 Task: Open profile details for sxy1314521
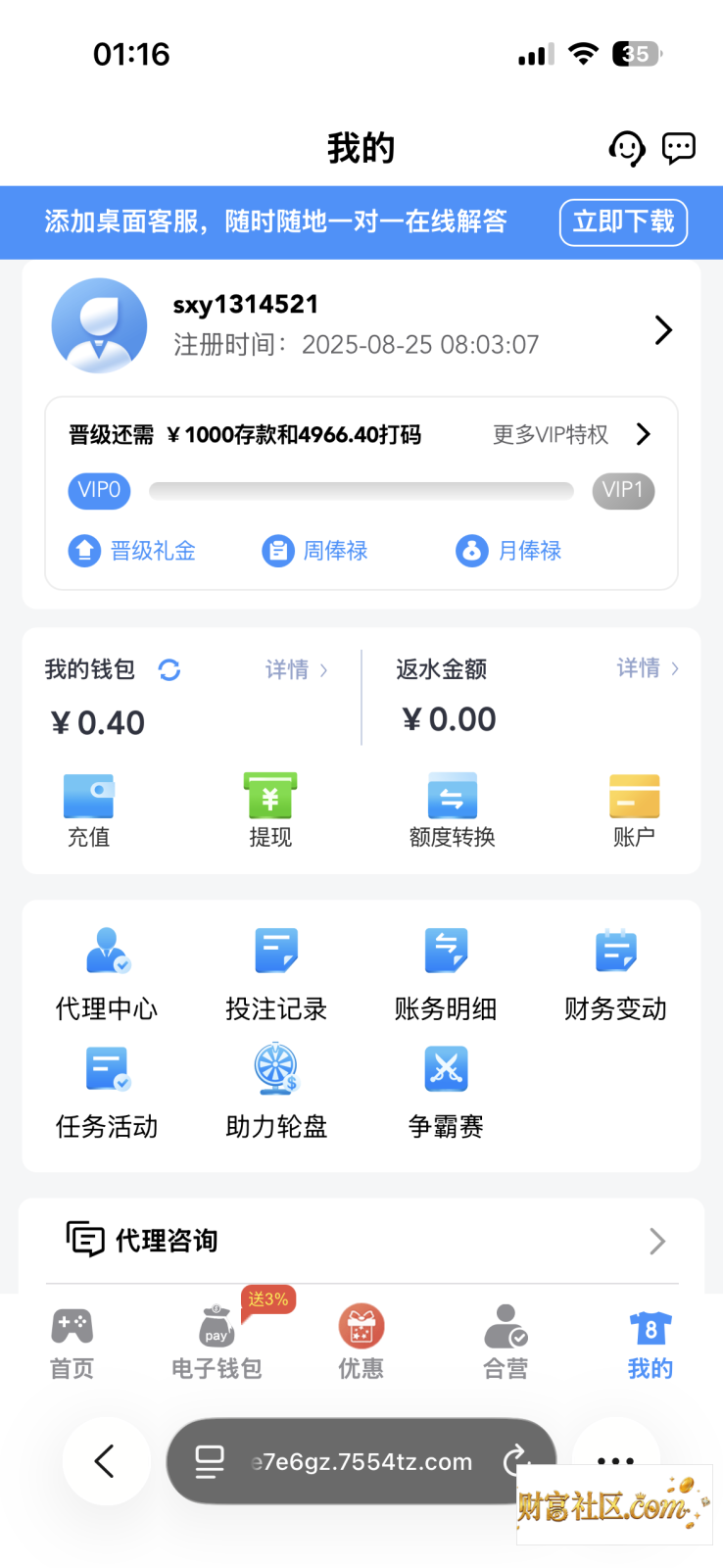coord(361,326)
